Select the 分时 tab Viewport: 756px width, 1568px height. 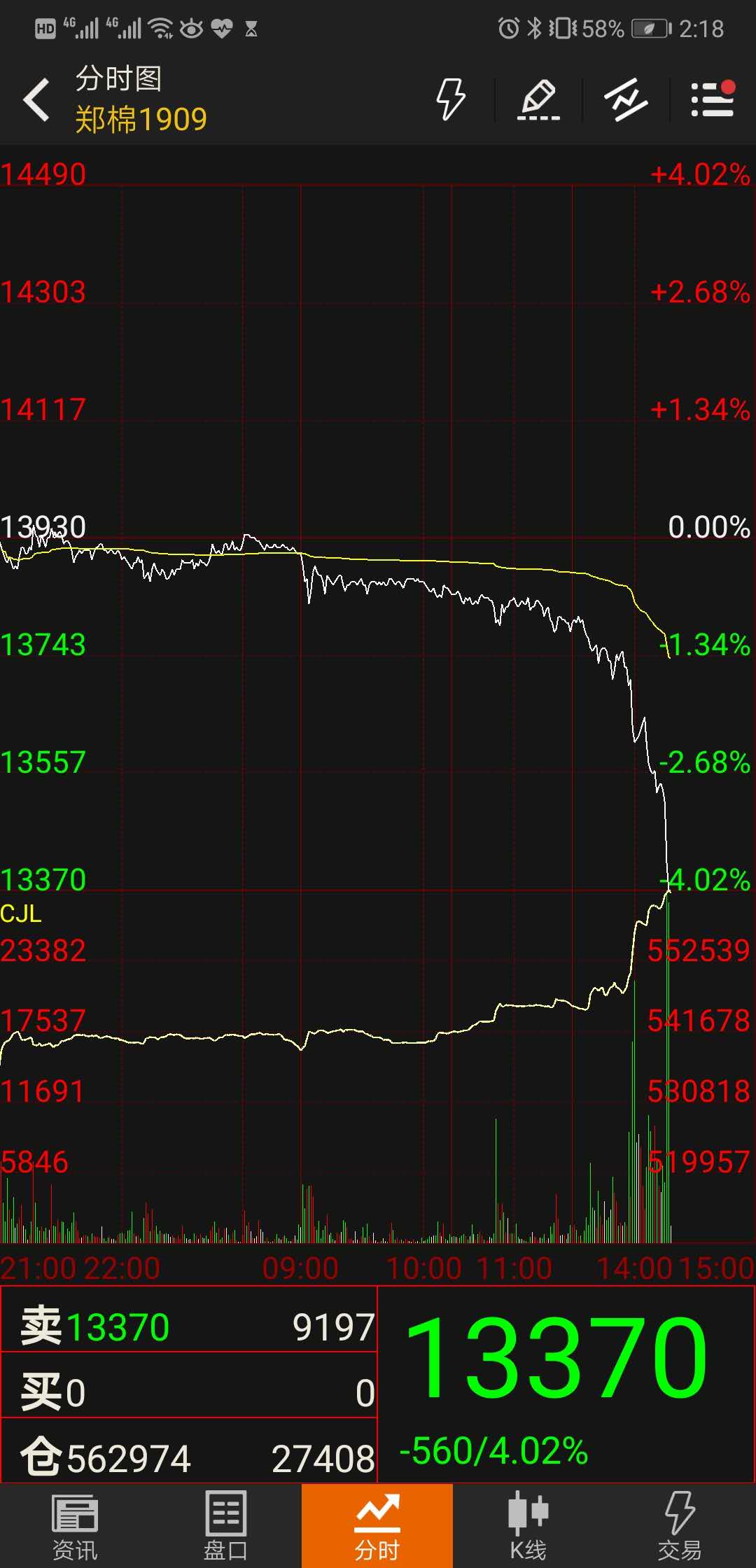(377, 1526)
